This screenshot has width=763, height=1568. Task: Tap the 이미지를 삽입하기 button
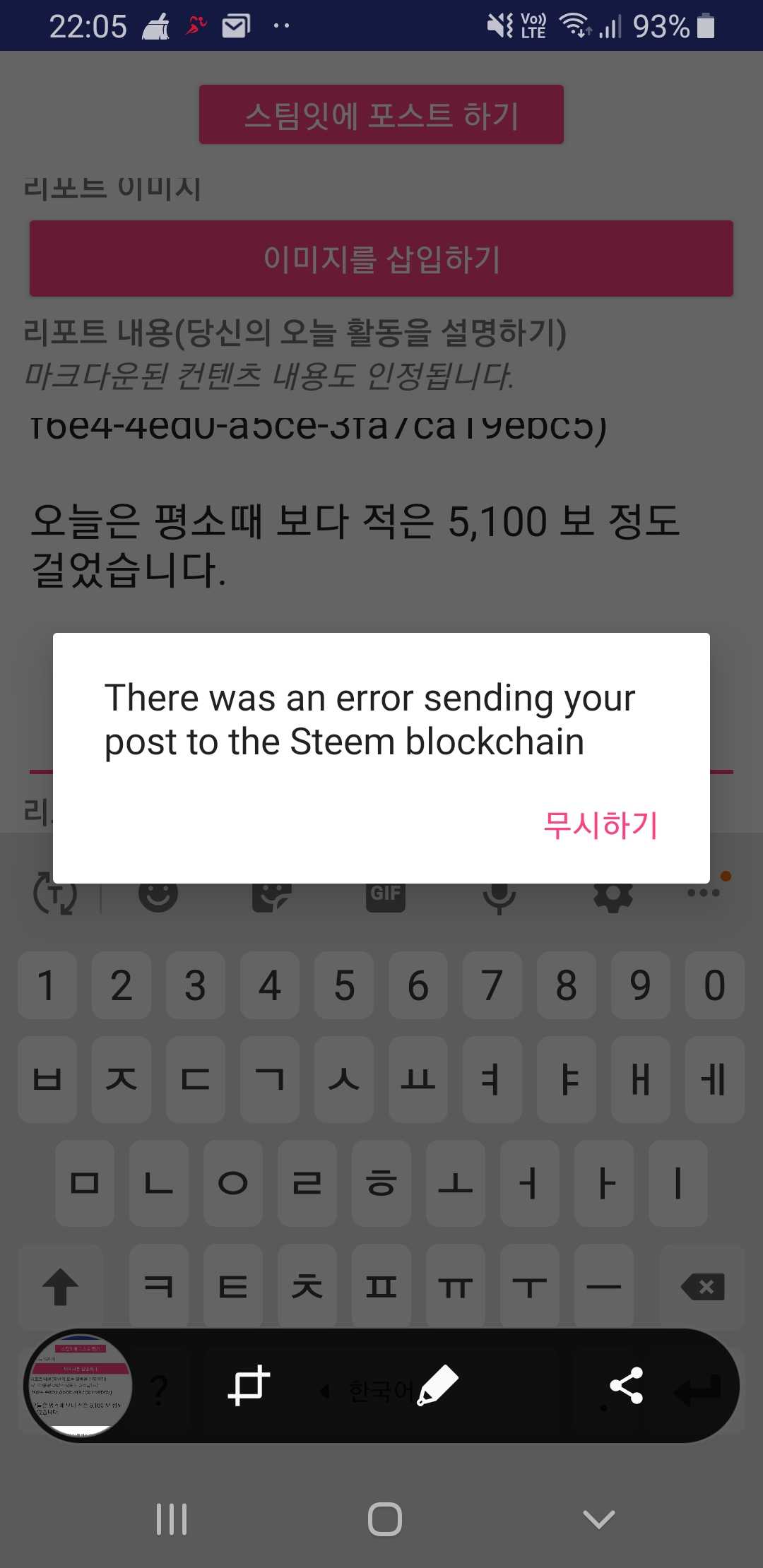pyautogui.click(x=381, y=259)
